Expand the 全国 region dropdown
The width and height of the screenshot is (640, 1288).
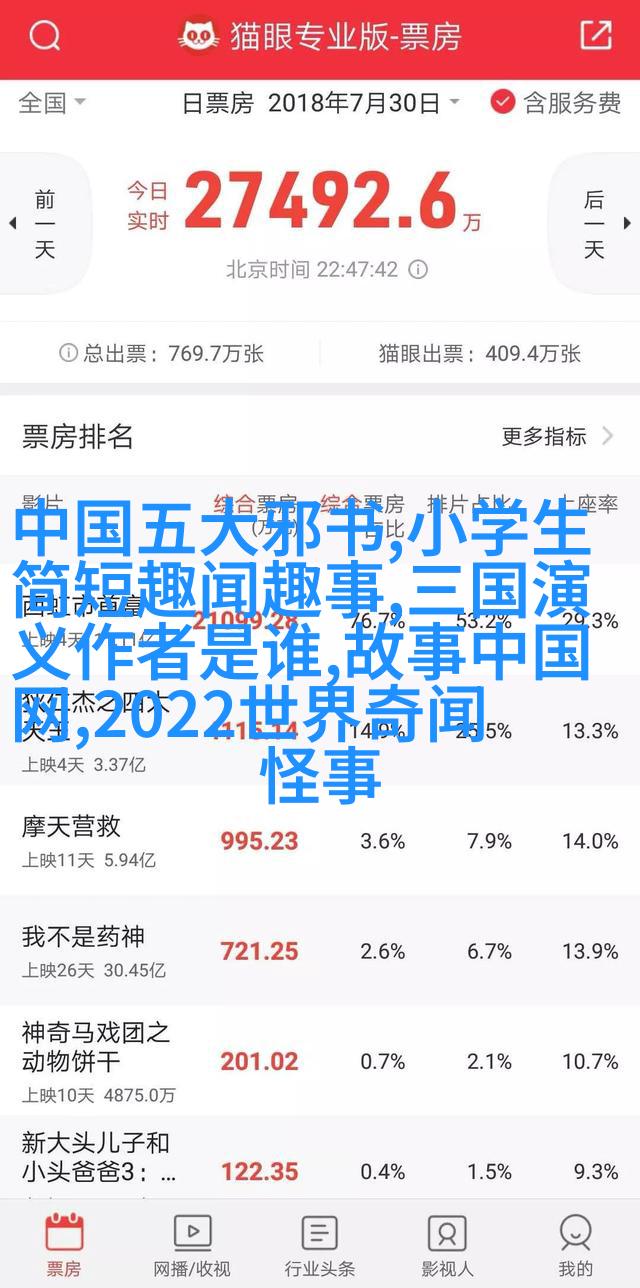[53, 102]
